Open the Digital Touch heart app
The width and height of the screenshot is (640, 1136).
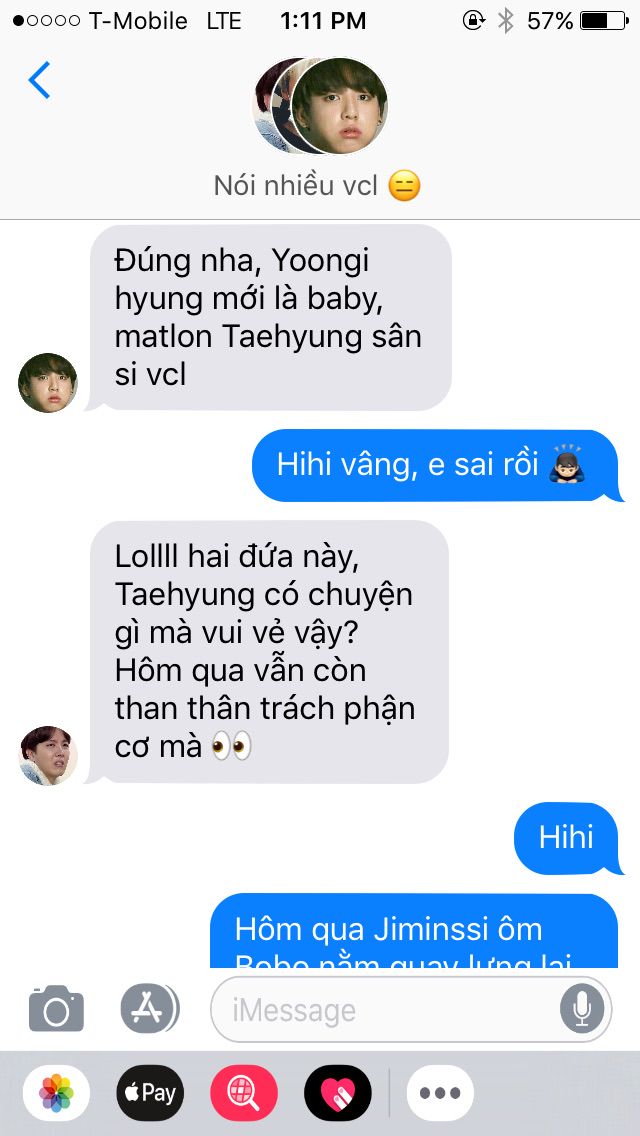[338, 1093]
